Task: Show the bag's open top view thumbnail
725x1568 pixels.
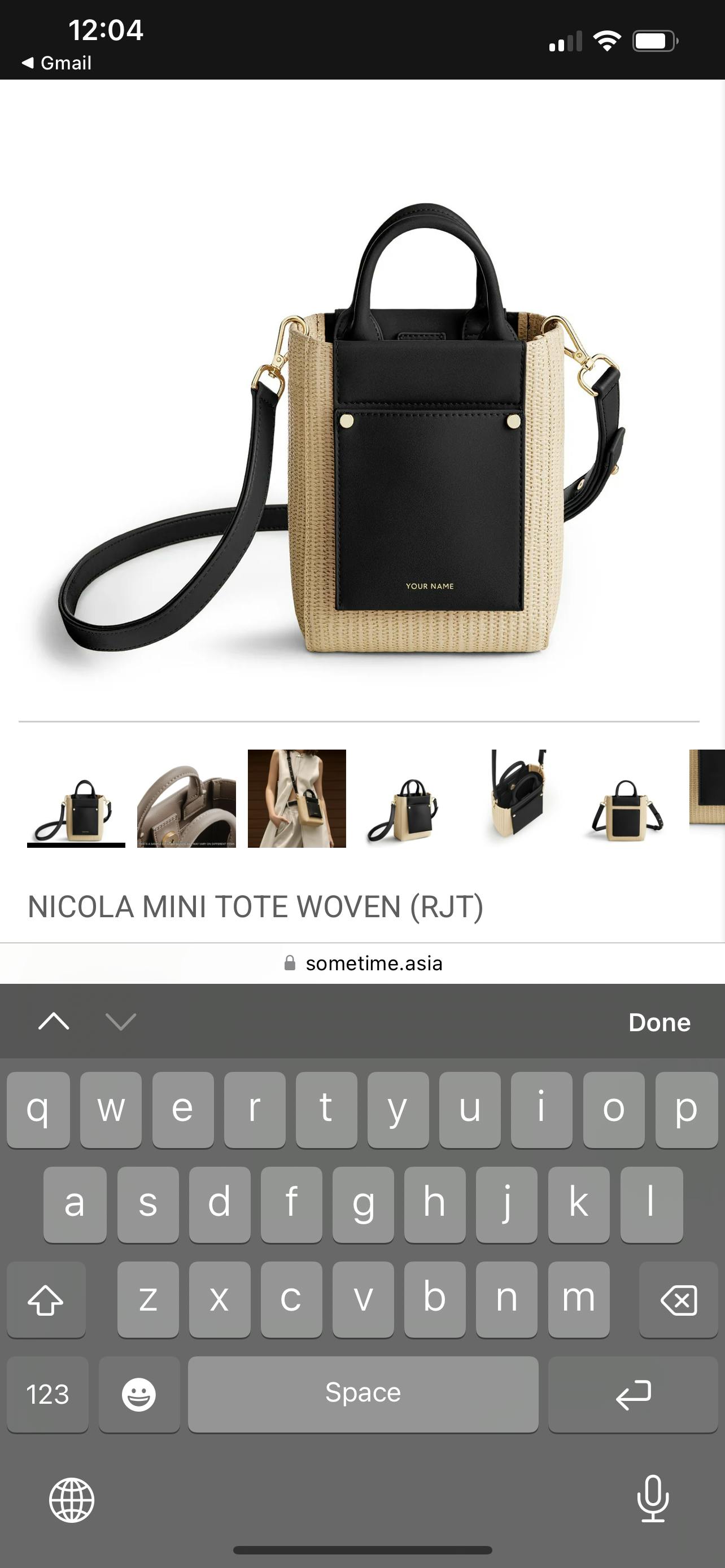Action: coord(517,798)
